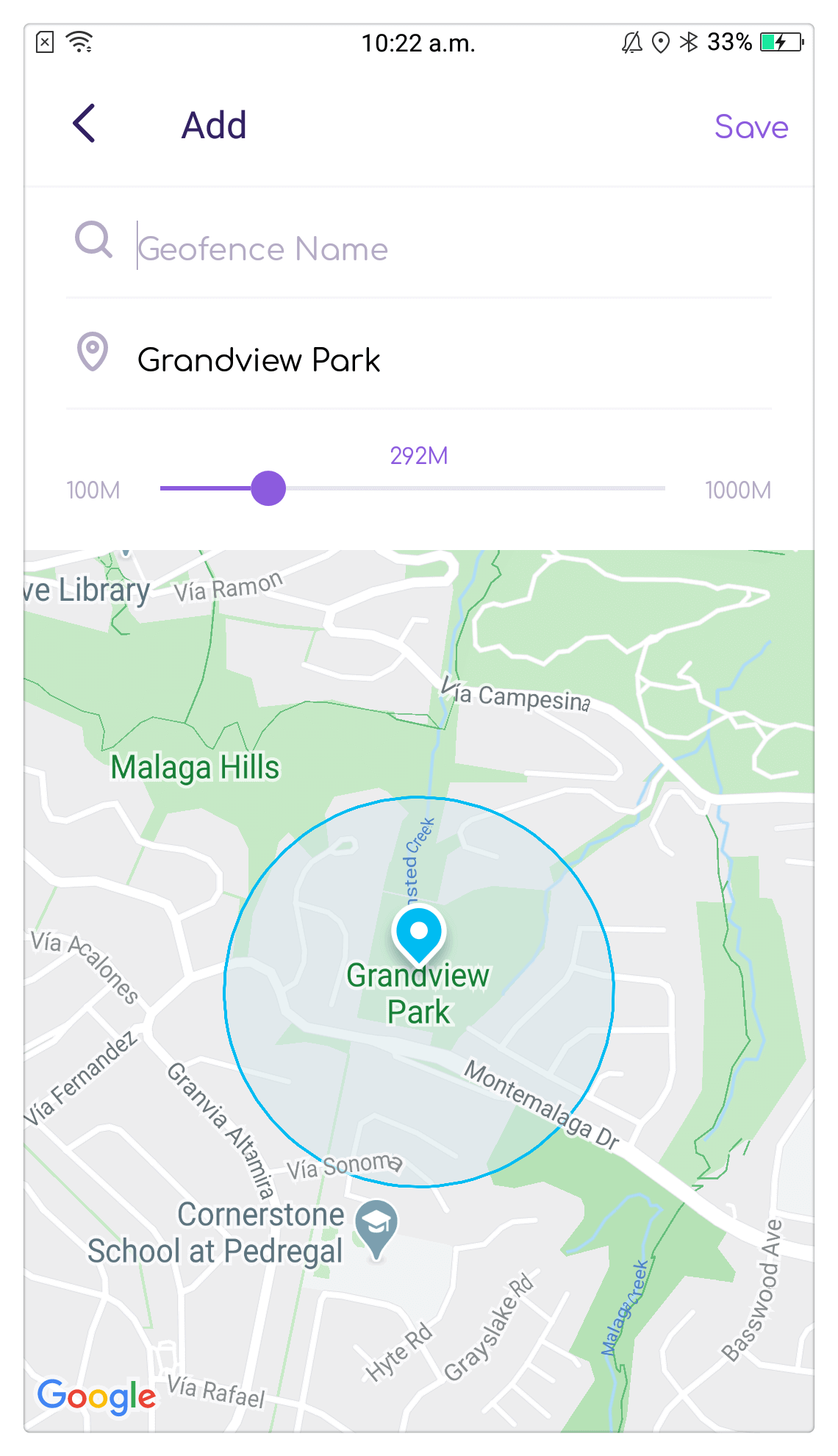
Task: Tap the radius slider handle at 292M
Action: (268, 488)
